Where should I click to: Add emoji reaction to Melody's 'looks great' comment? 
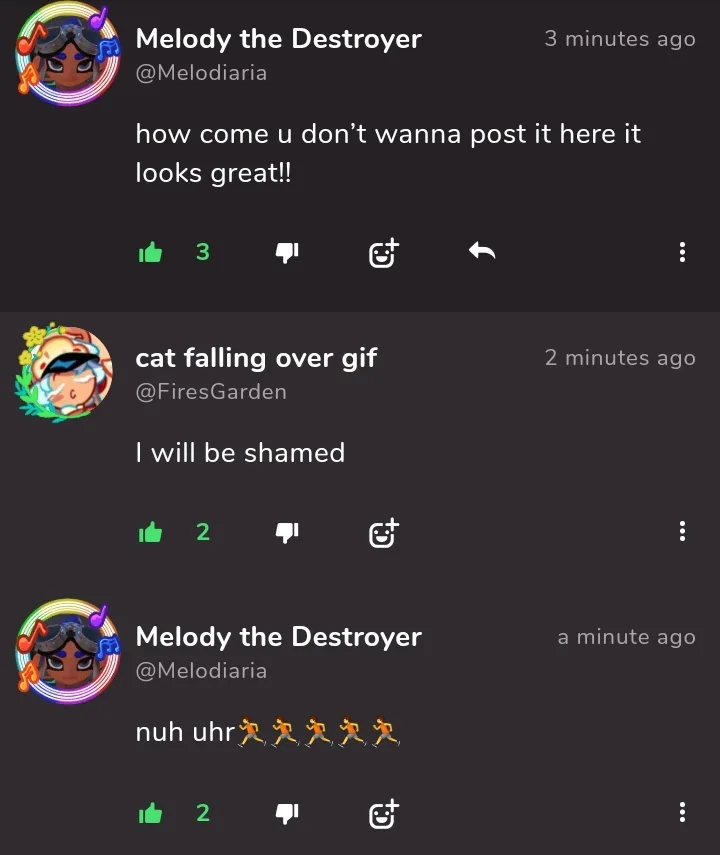coord(383,254)
